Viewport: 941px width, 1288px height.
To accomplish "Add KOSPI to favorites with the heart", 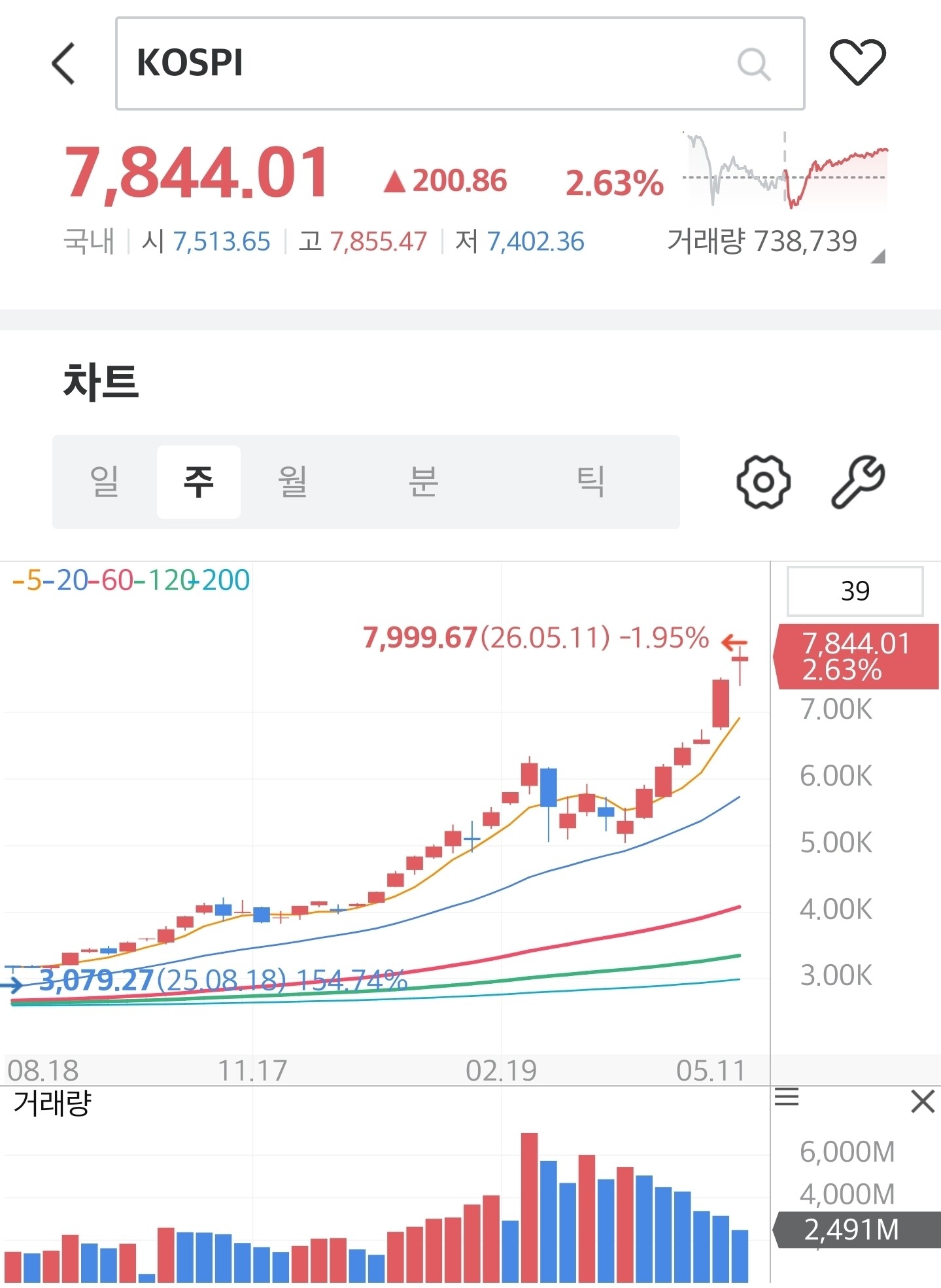I will pyautogui.click(x=857, y=62).
